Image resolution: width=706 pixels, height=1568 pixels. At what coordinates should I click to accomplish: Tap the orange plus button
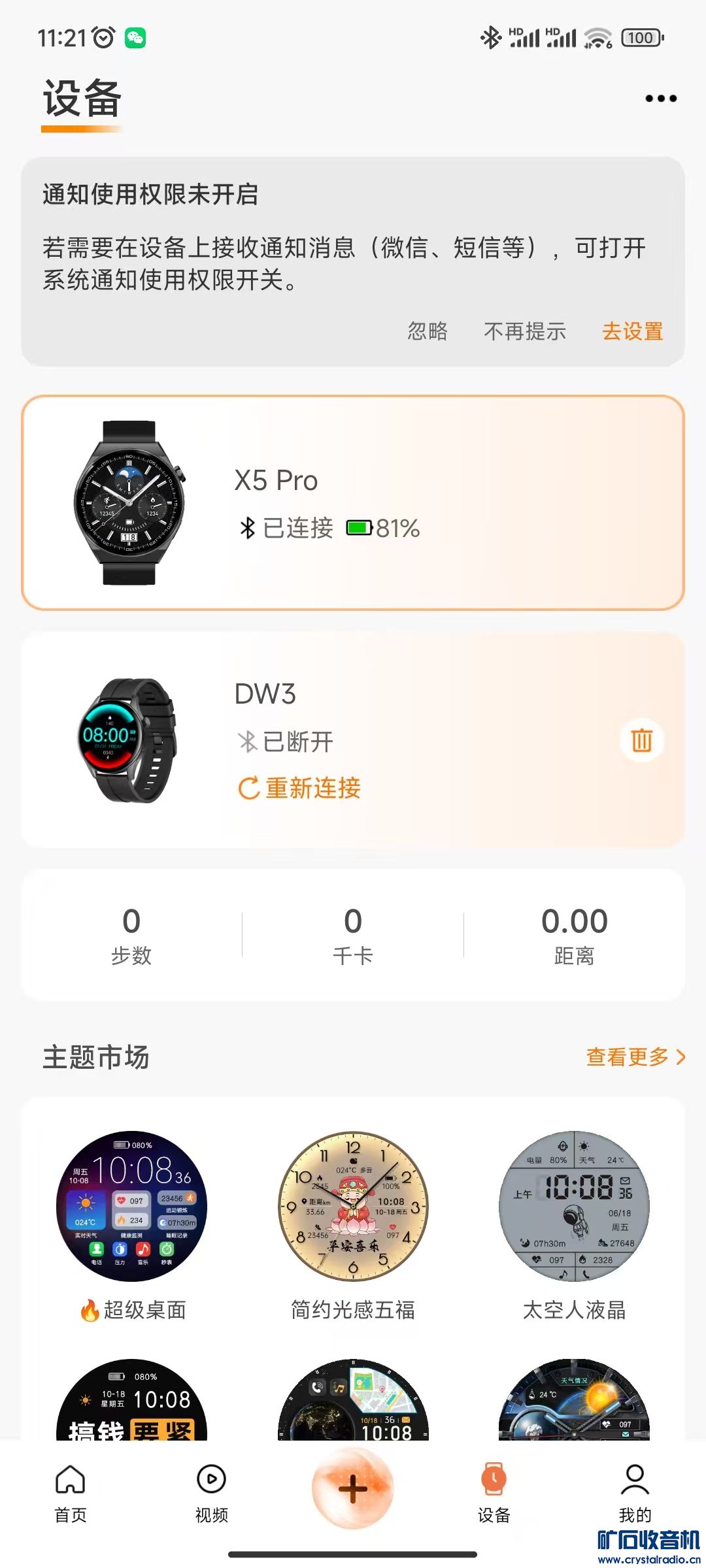click(x=353, y=1489)
